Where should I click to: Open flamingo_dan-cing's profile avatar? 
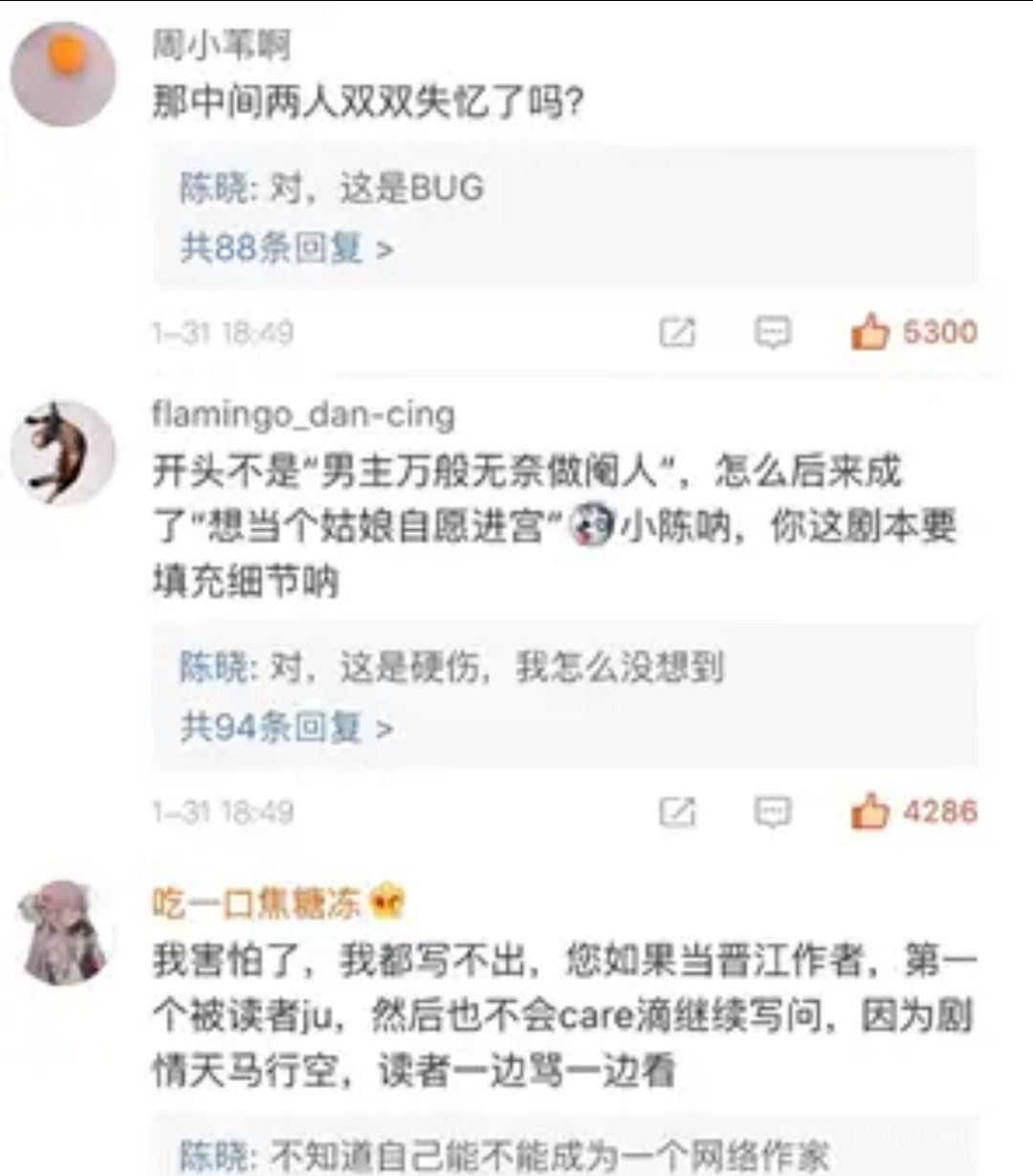[x=63, y=452]
